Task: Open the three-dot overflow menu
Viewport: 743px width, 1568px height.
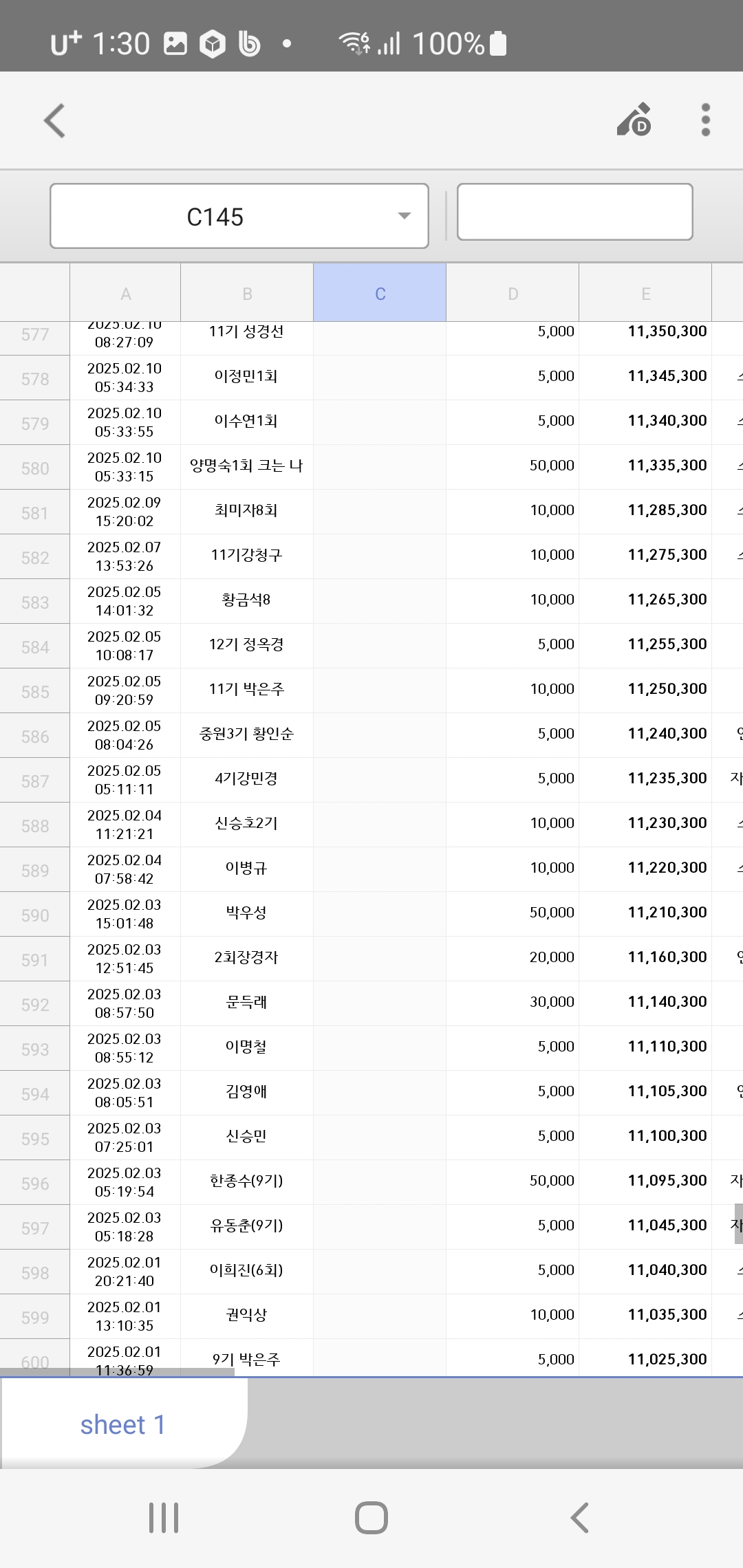Action: (705, 120)
